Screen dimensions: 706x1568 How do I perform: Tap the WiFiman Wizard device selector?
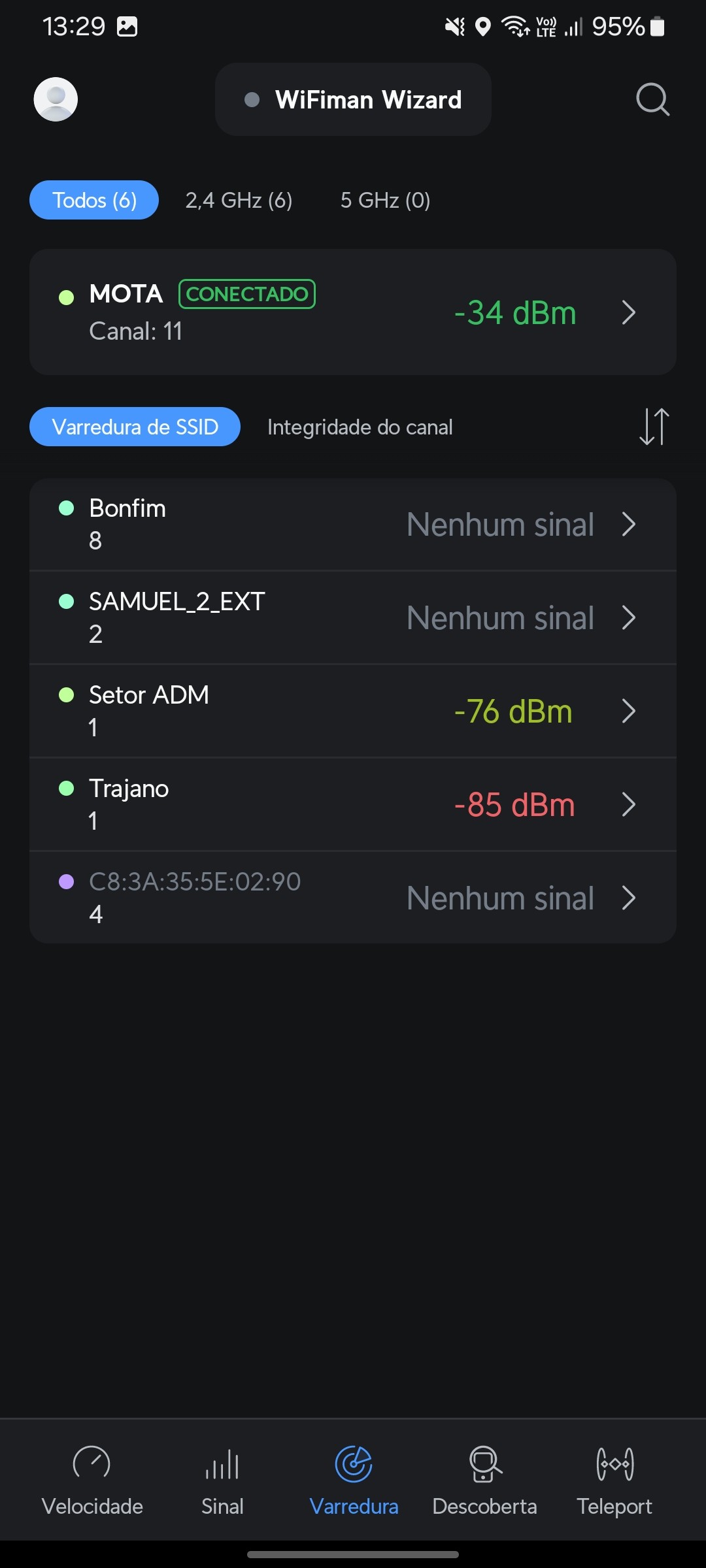pos(353,99)
